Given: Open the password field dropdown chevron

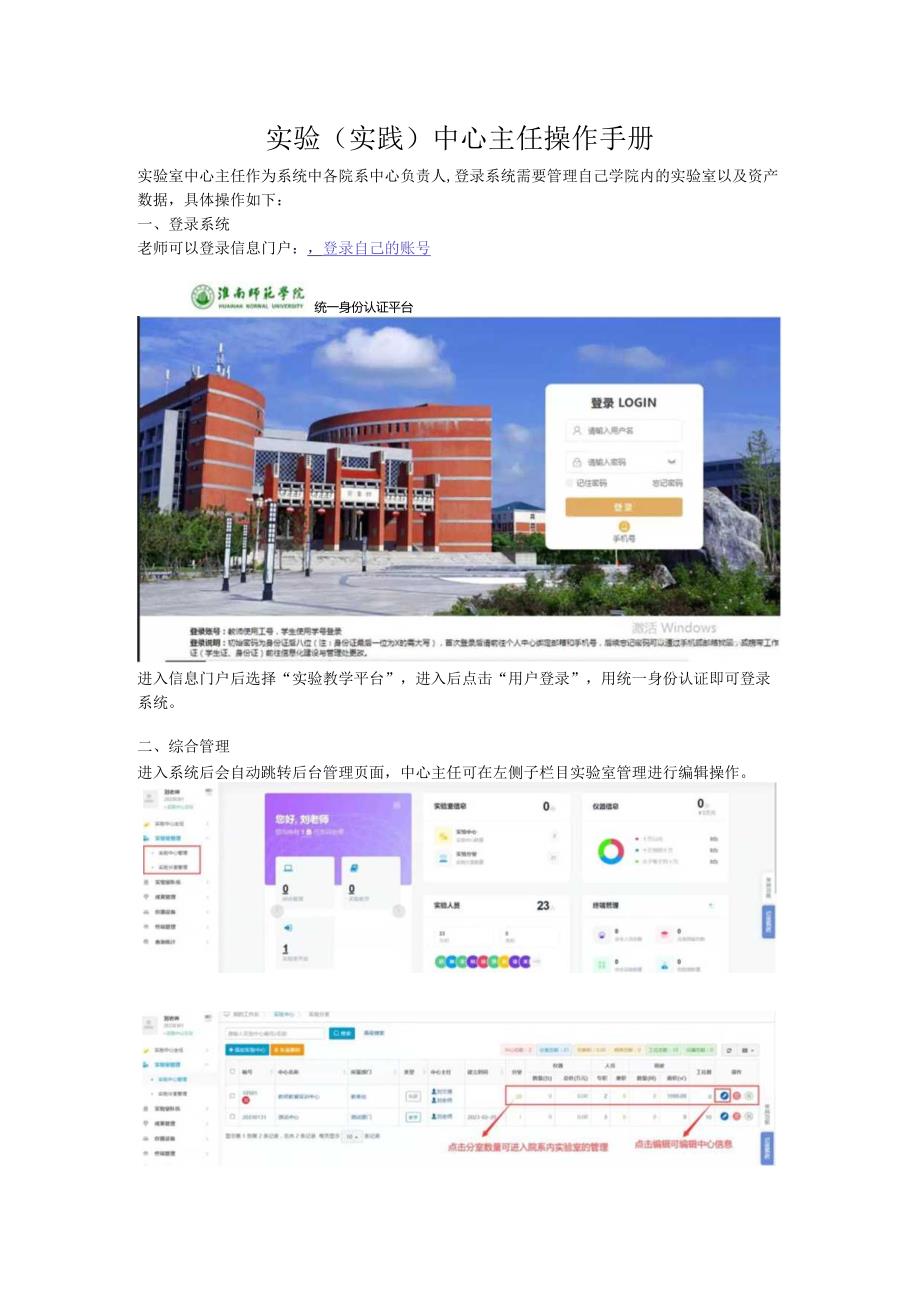Looking at the screenshot, I should 671,461.
